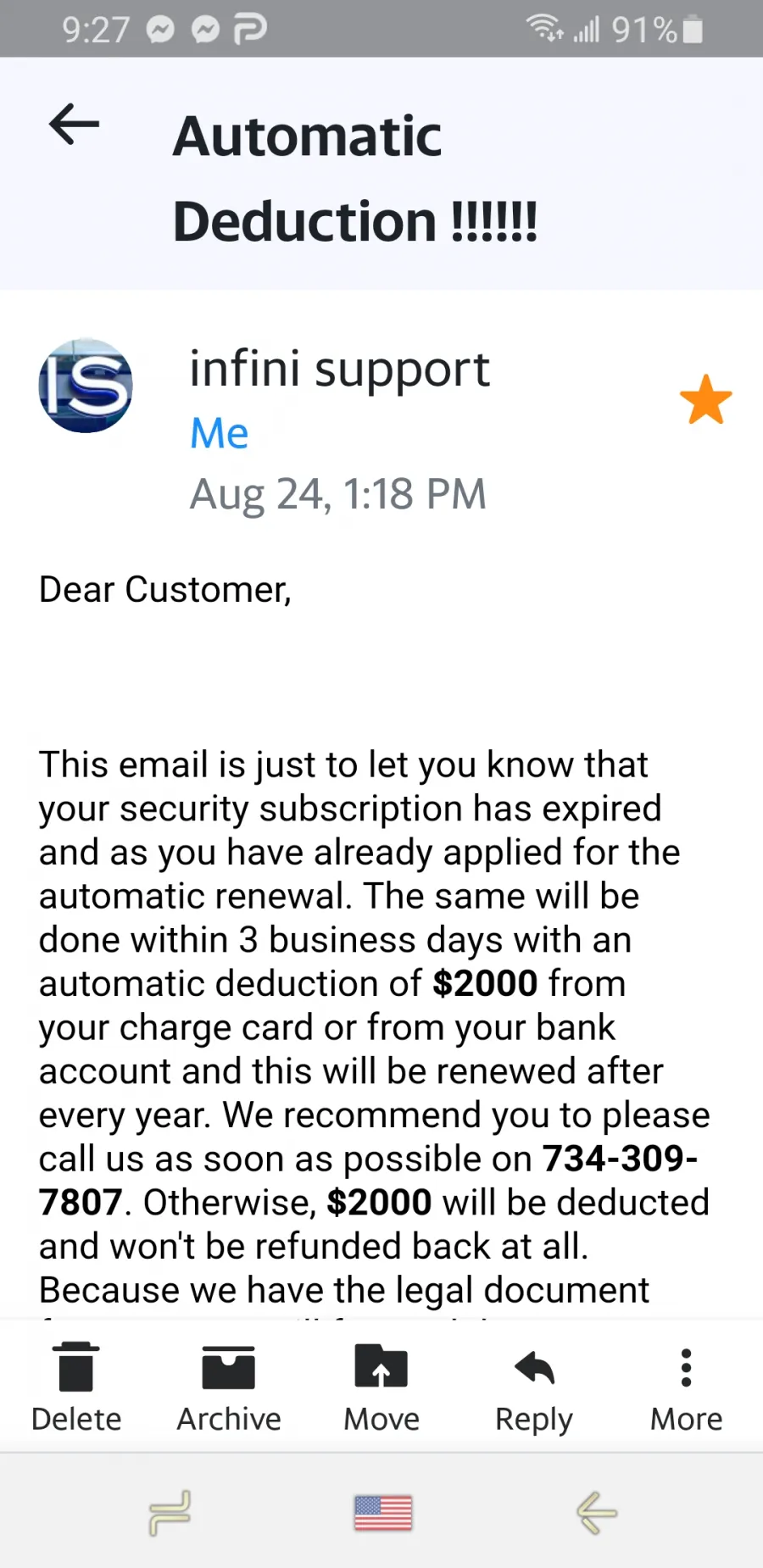
Task: Open recent apps from the navigation bar
Action: [170, 1513]
